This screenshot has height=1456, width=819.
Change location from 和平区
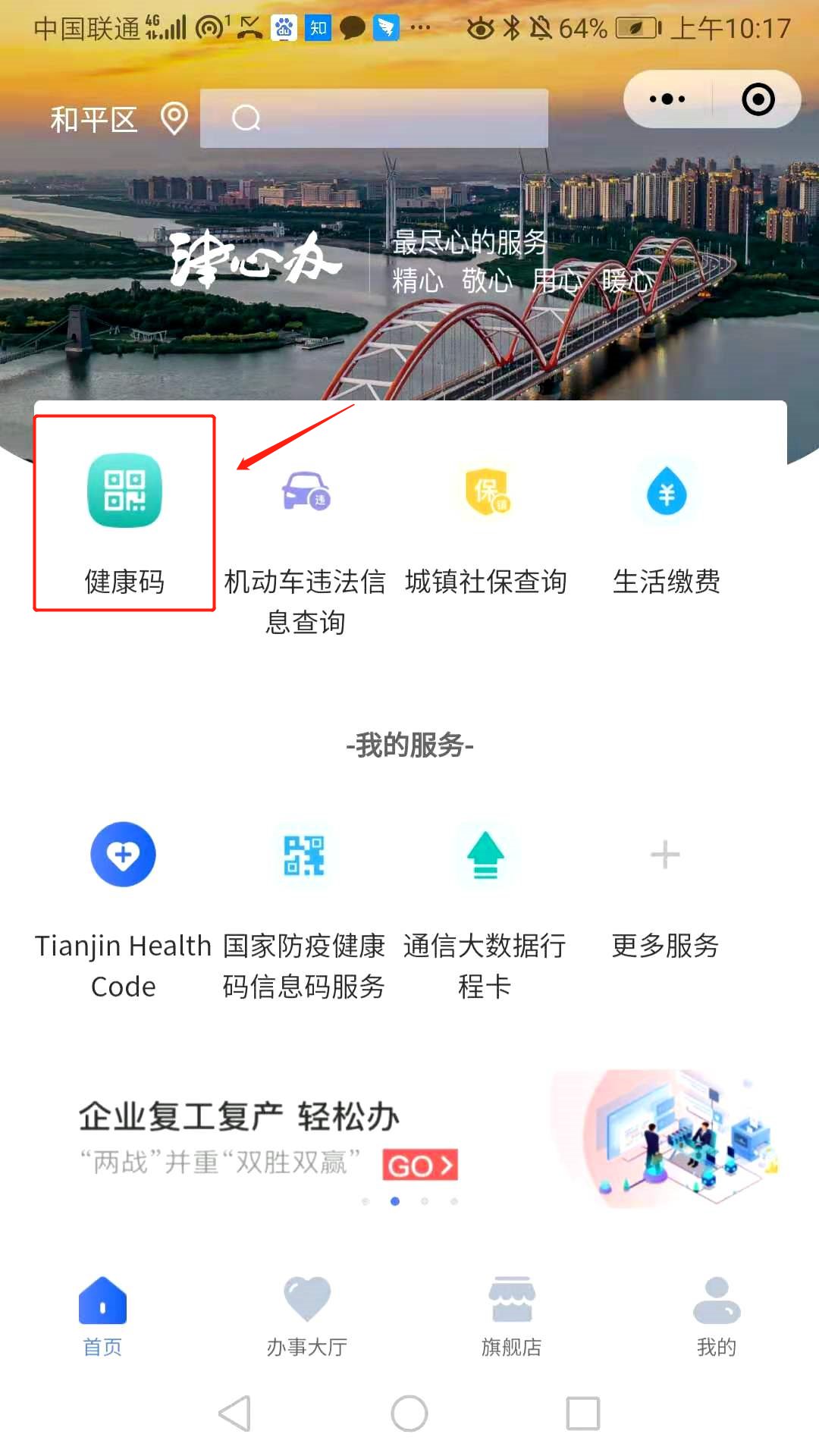(x=112, y=119)
